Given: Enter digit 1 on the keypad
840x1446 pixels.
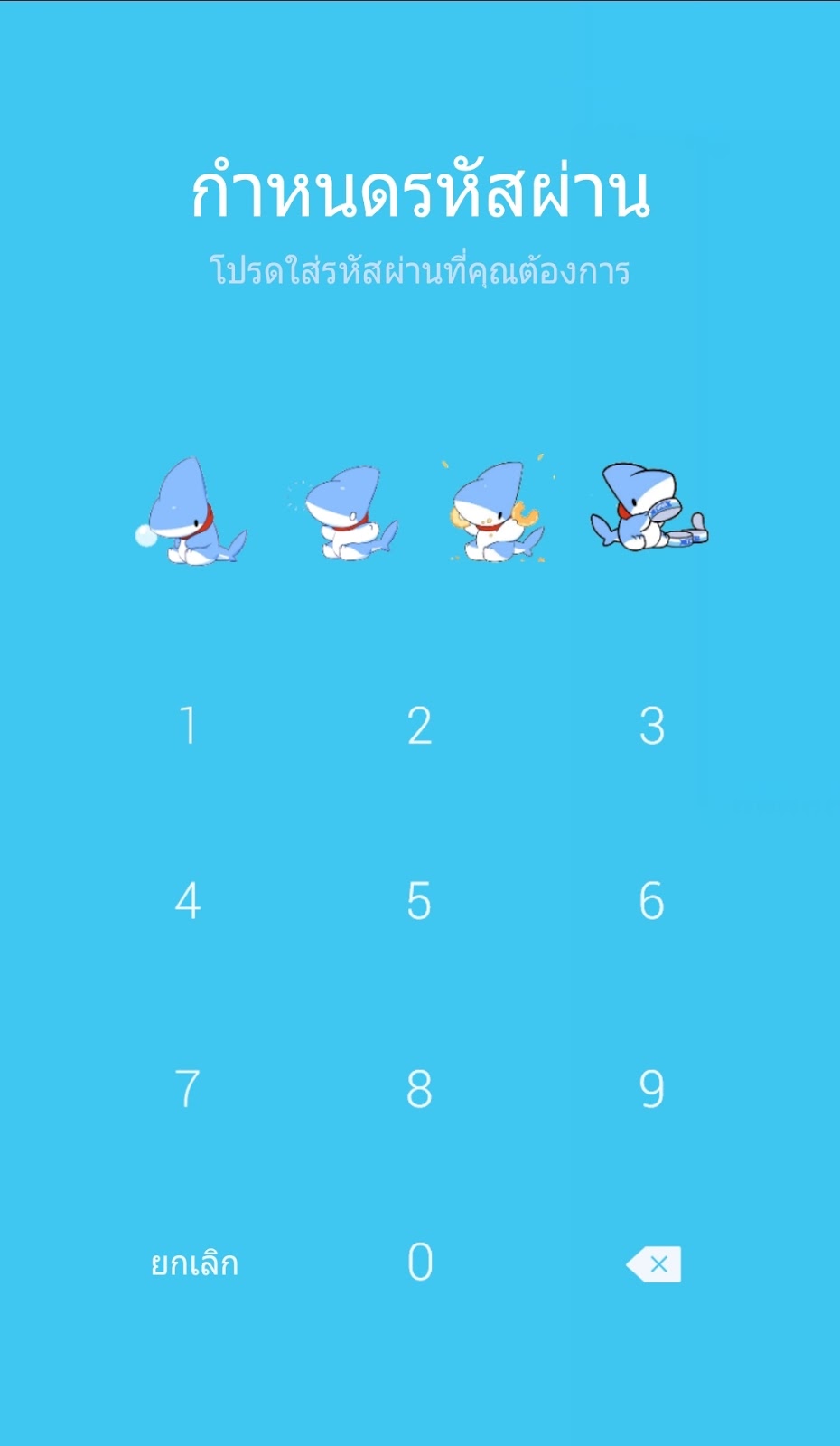Looking at the screenshot, I should (188, 726).
